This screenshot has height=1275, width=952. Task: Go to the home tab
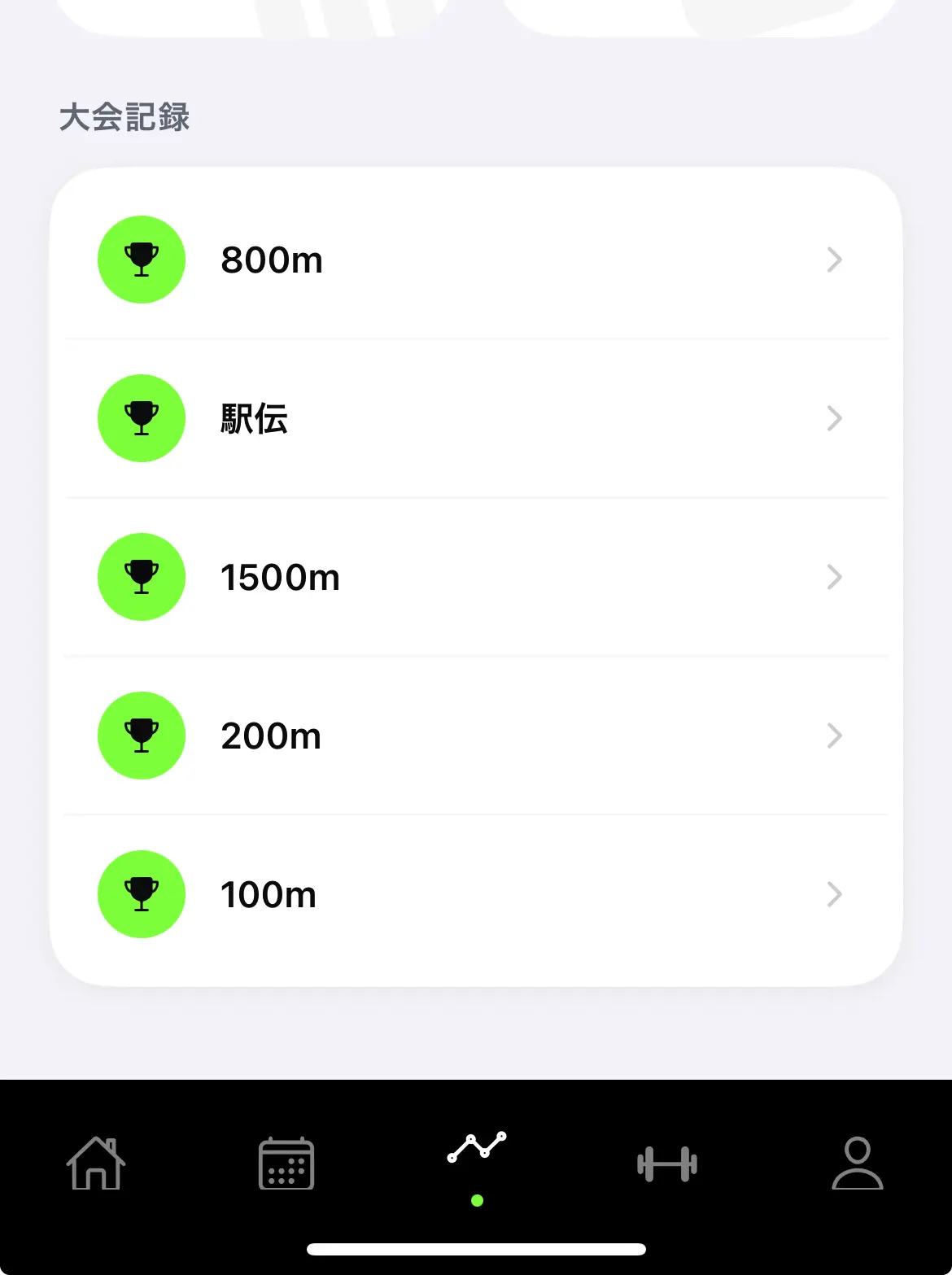click(x=96, y=1164)
